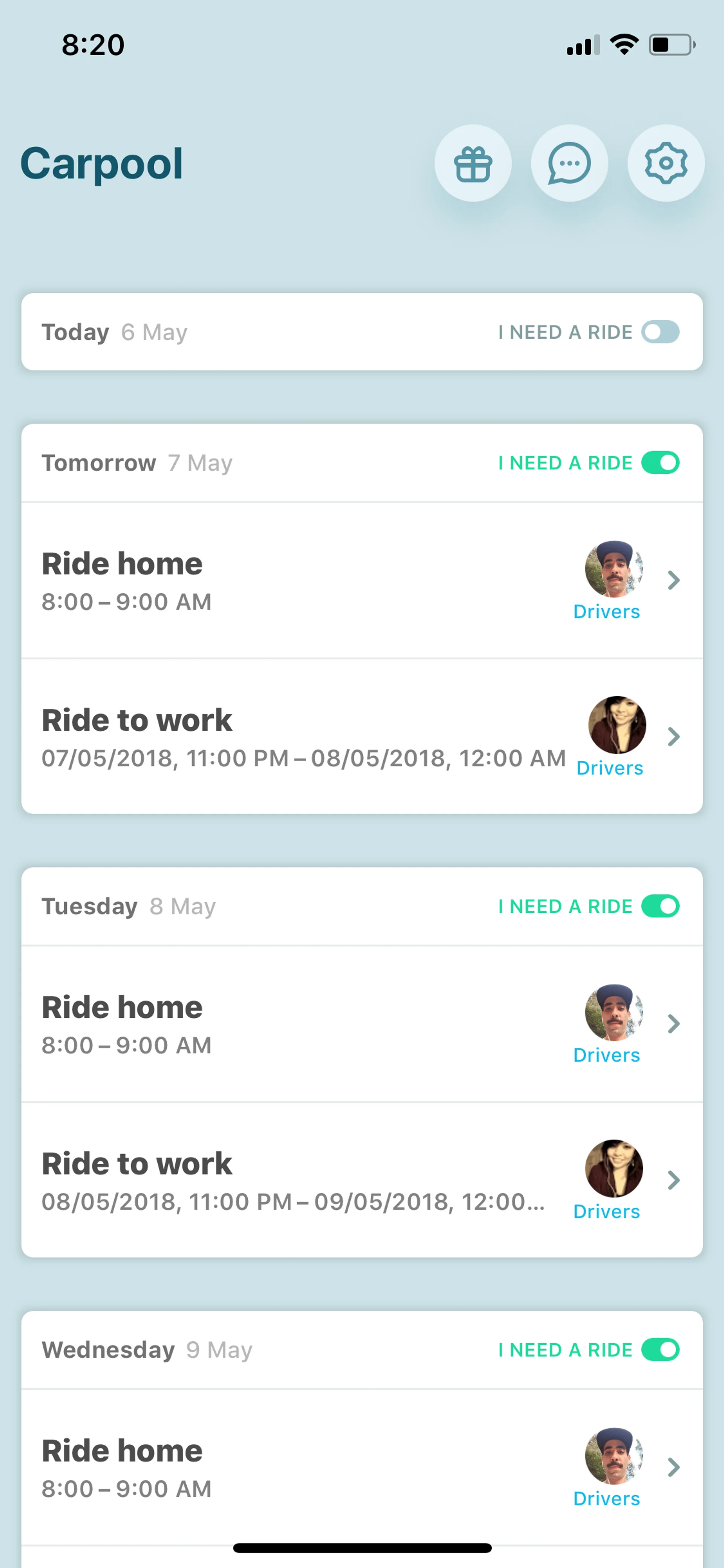Open the settings gear
Screen dimensions: 724x1568
666,163
